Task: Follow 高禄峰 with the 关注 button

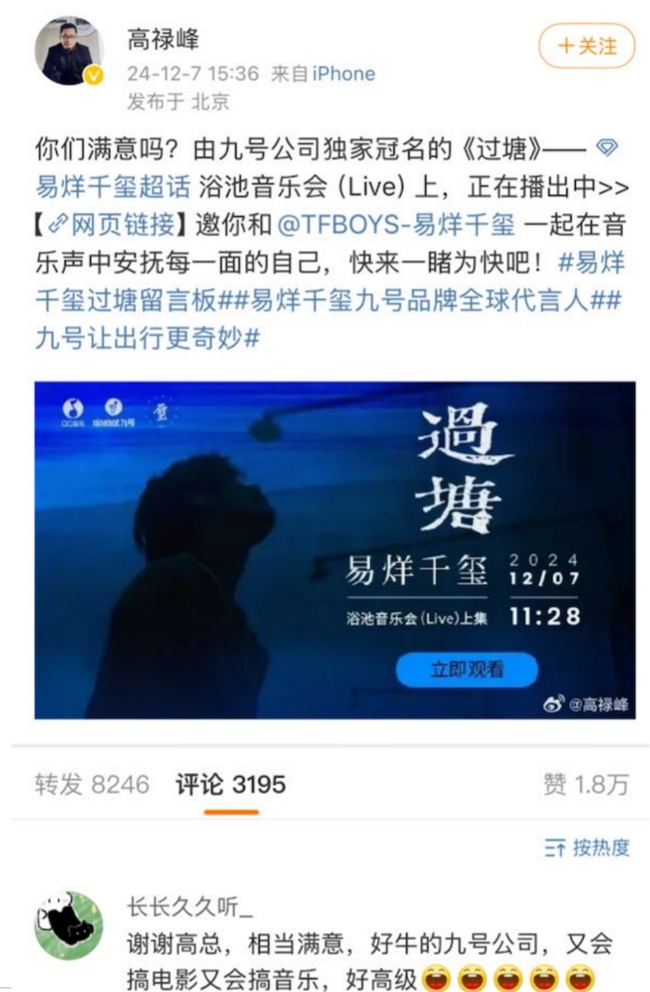Action: click(587, 46)
